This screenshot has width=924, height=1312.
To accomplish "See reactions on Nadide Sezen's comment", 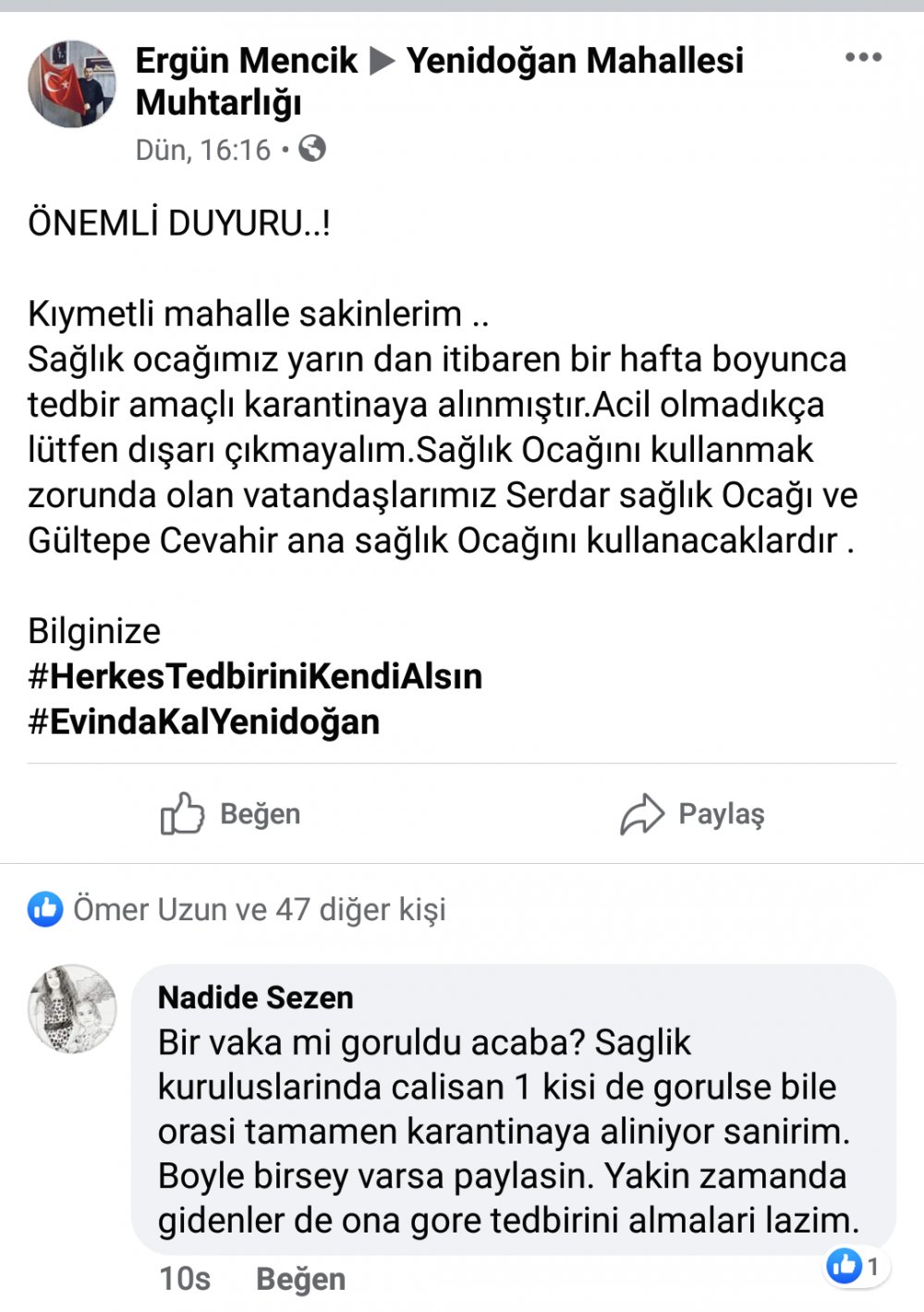I will click(x=857, y=1266).
